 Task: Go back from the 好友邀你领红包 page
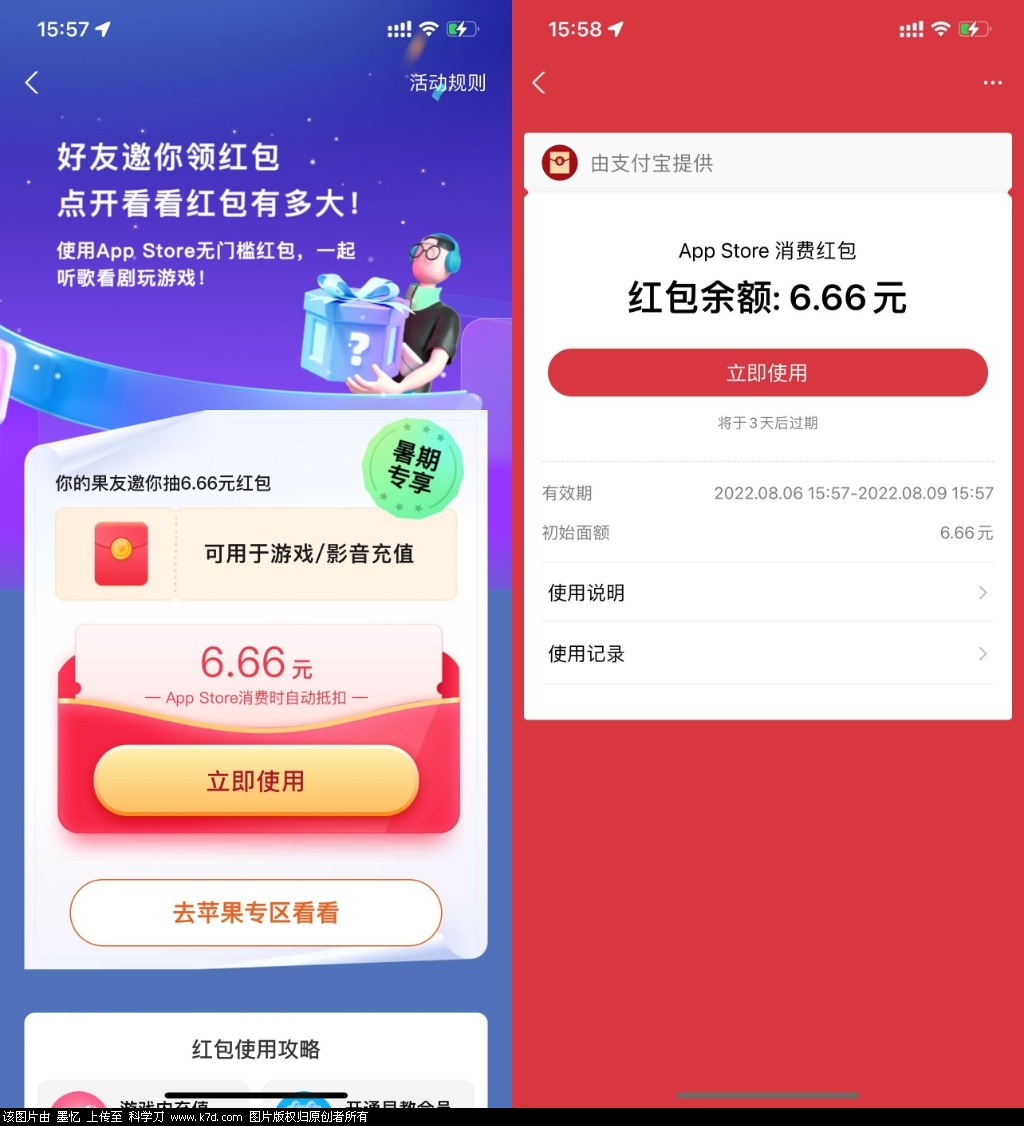point(32,83)
